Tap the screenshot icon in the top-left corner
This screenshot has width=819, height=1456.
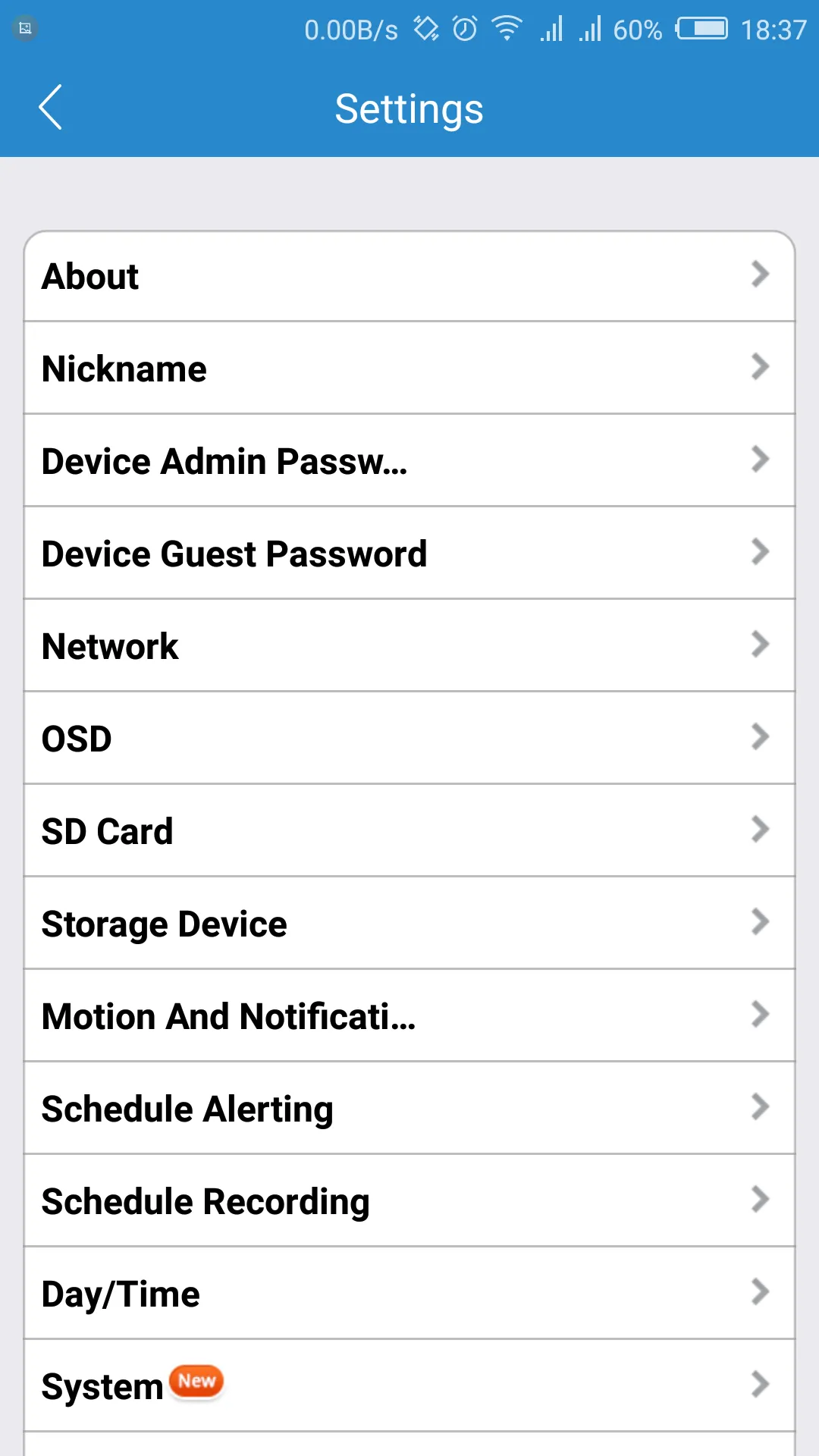pyautogui.click(x=25, y=29)
